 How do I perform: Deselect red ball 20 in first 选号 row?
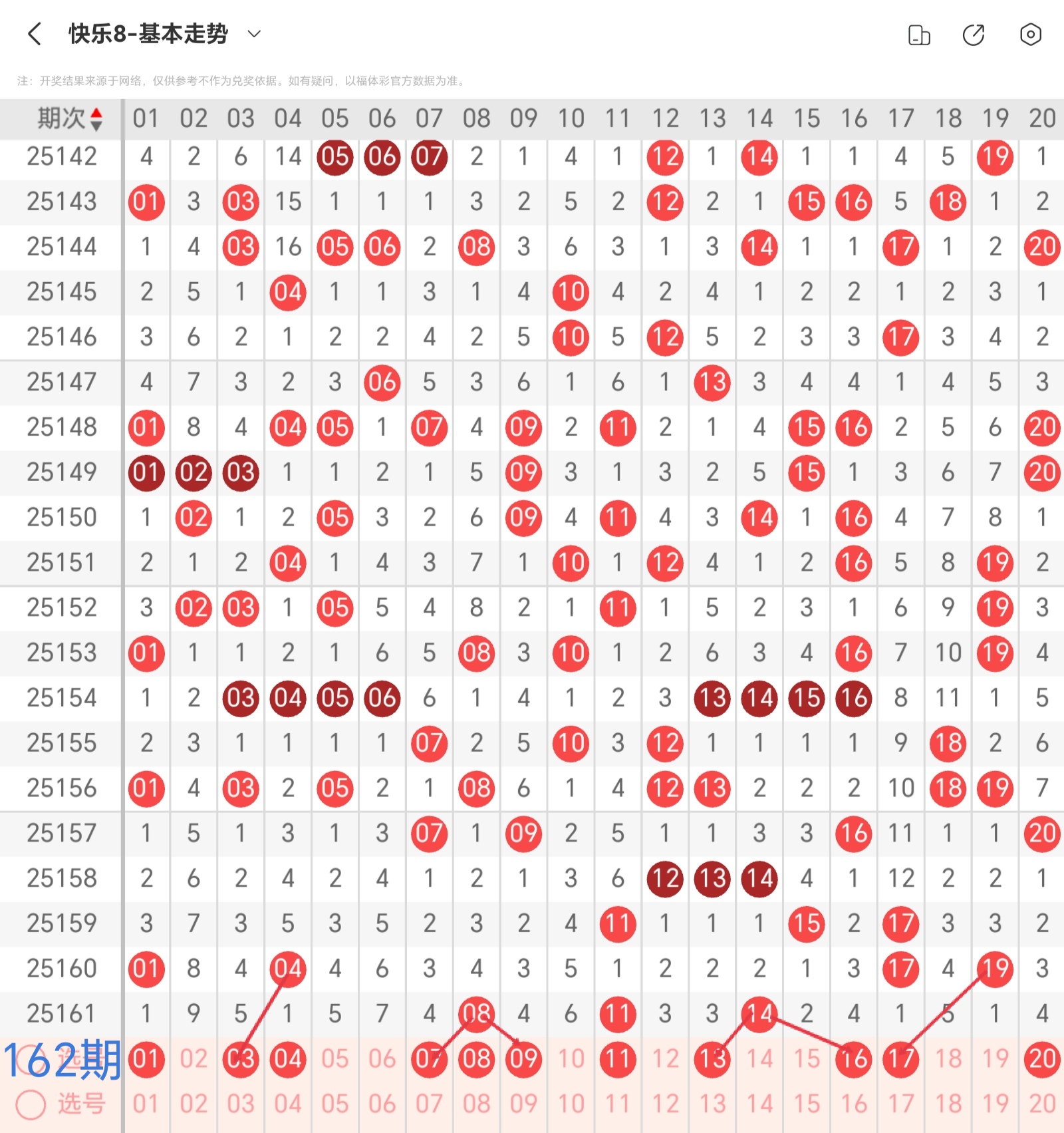point(1042,1058)
